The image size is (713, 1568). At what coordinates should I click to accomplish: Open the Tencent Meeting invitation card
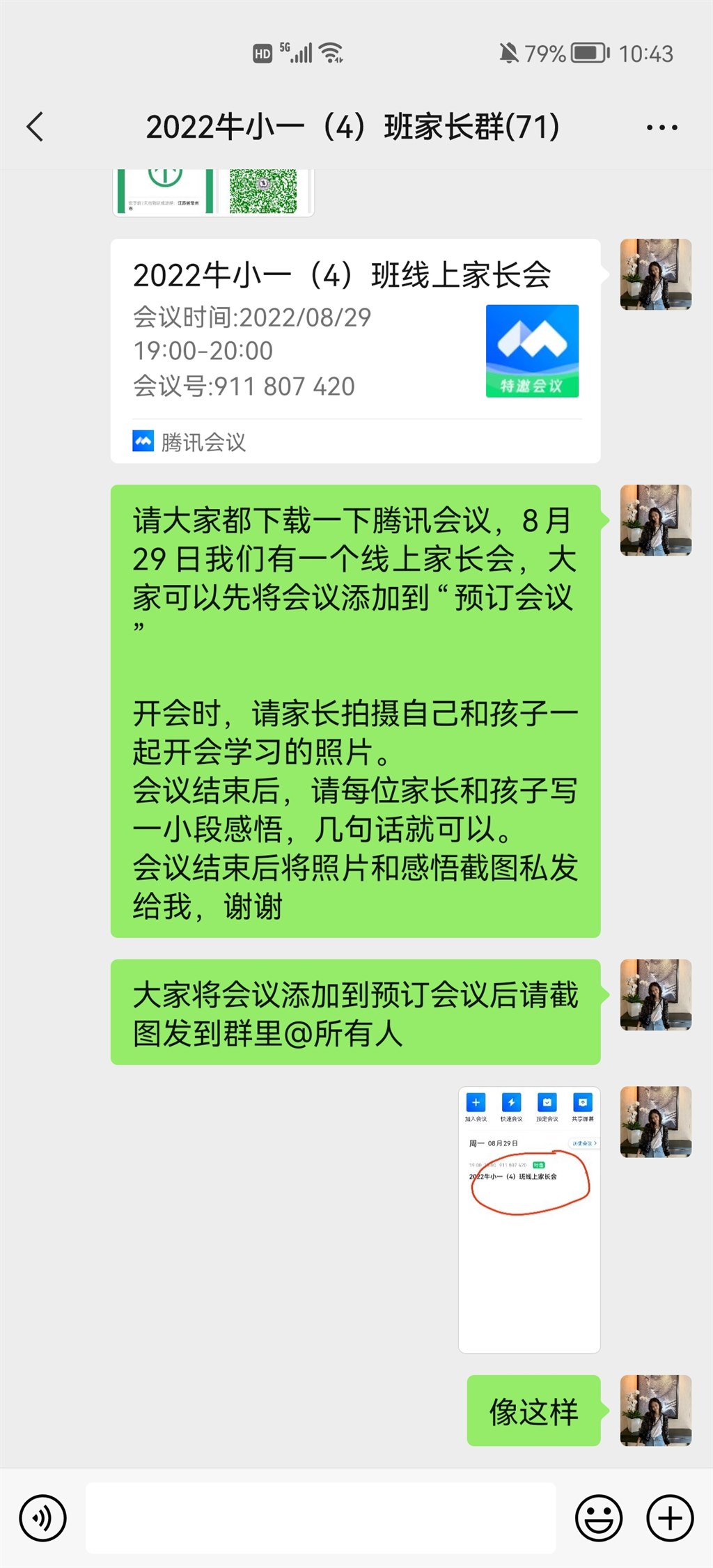point(355,350)
